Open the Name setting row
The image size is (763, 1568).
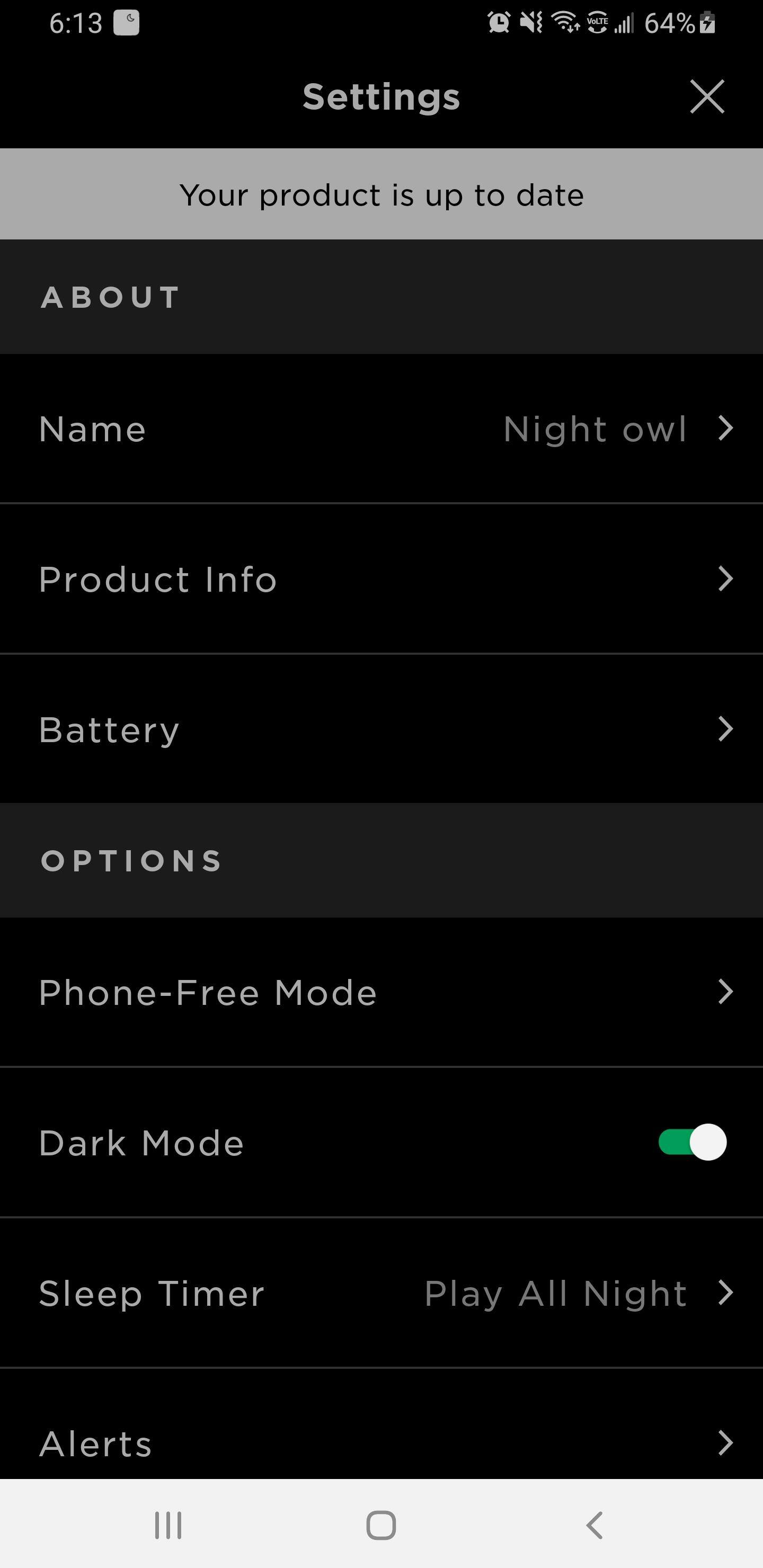tap(381, 429)
